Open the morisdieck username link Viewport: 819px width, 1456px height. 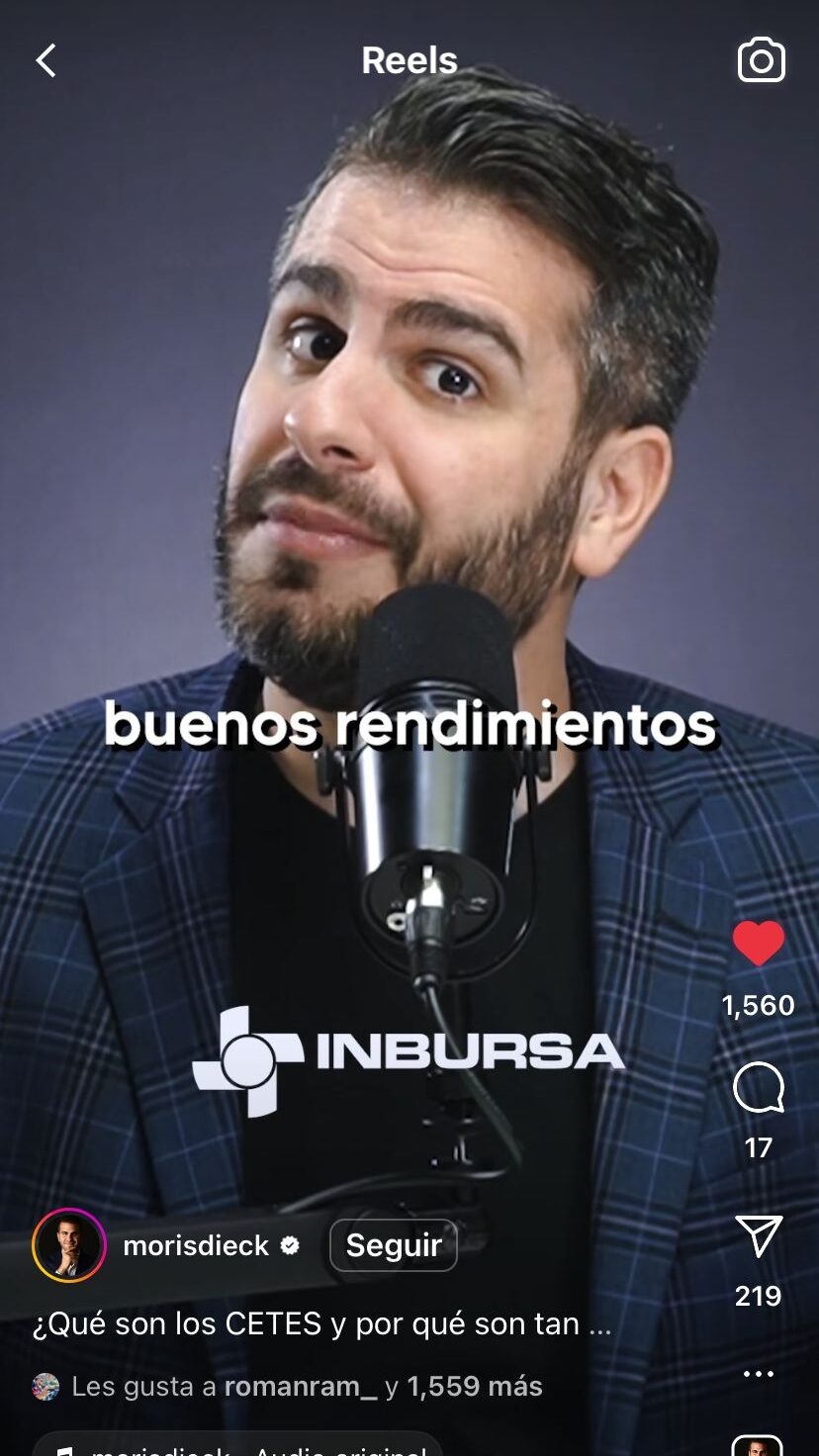196,1245
